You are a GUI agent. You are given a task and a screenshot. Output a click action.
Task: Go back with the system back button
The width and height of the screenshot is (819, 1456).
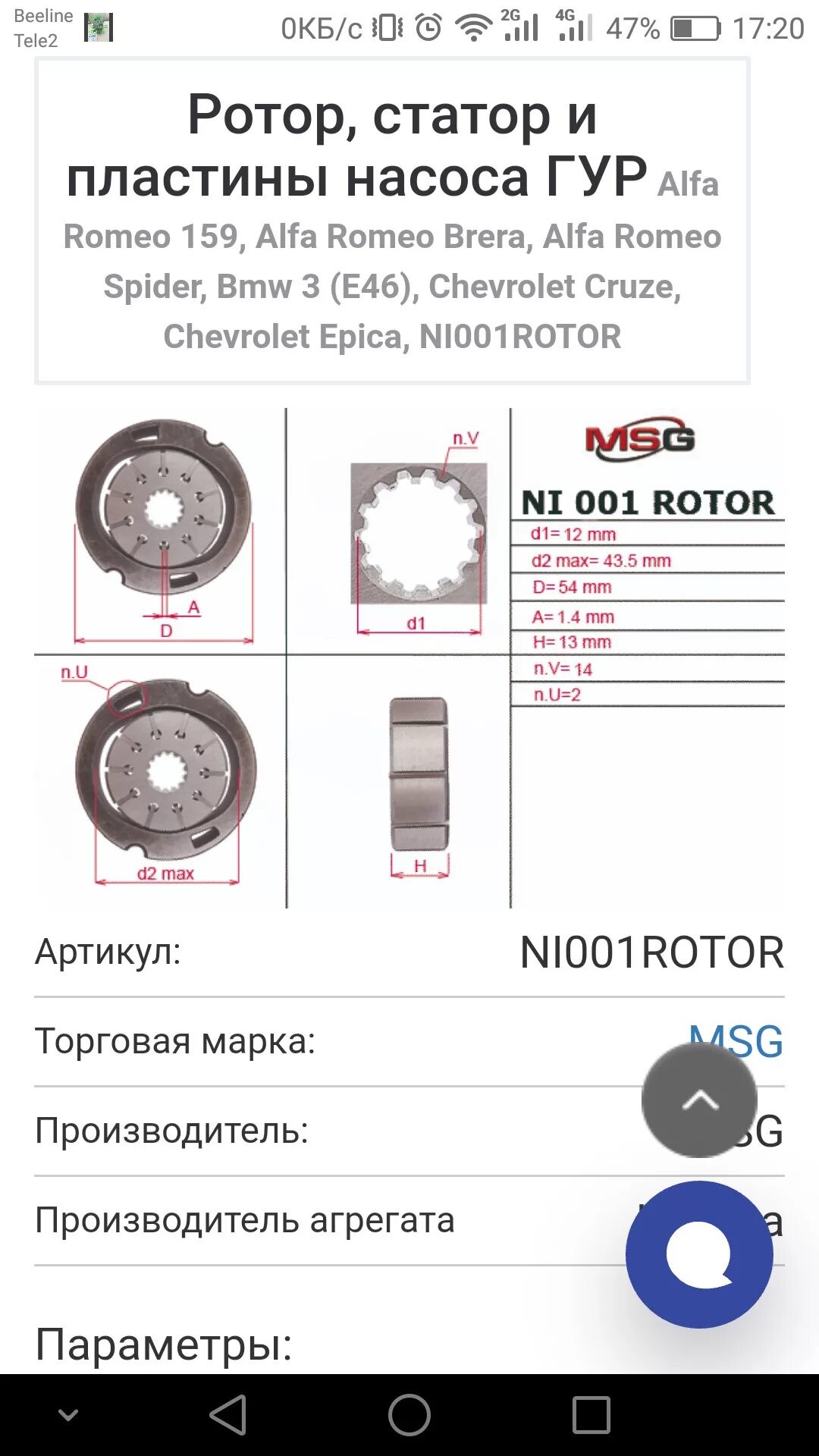tap(228, 1415)
